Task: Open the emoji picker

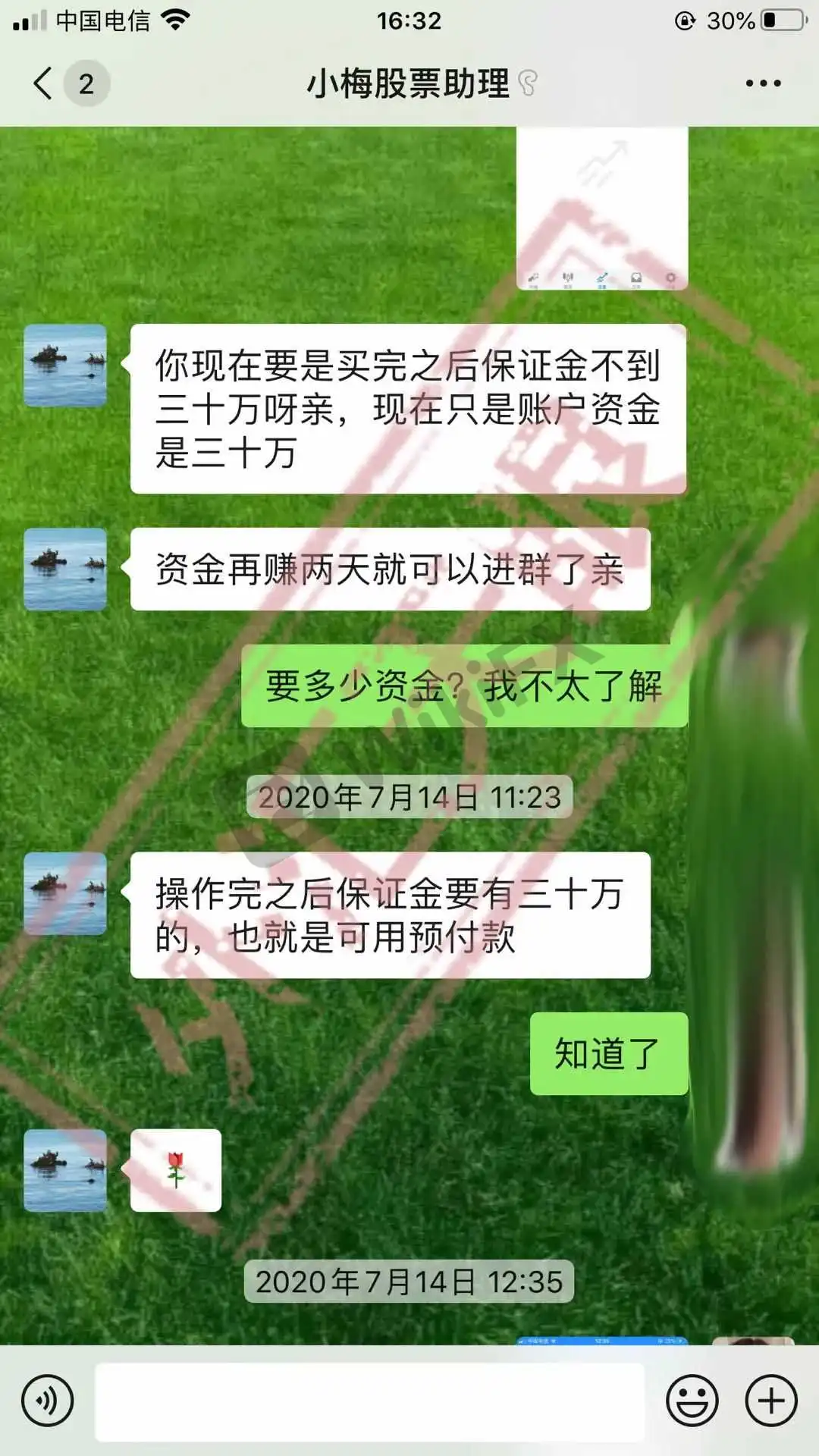Action: click(x=692, y=1400)
